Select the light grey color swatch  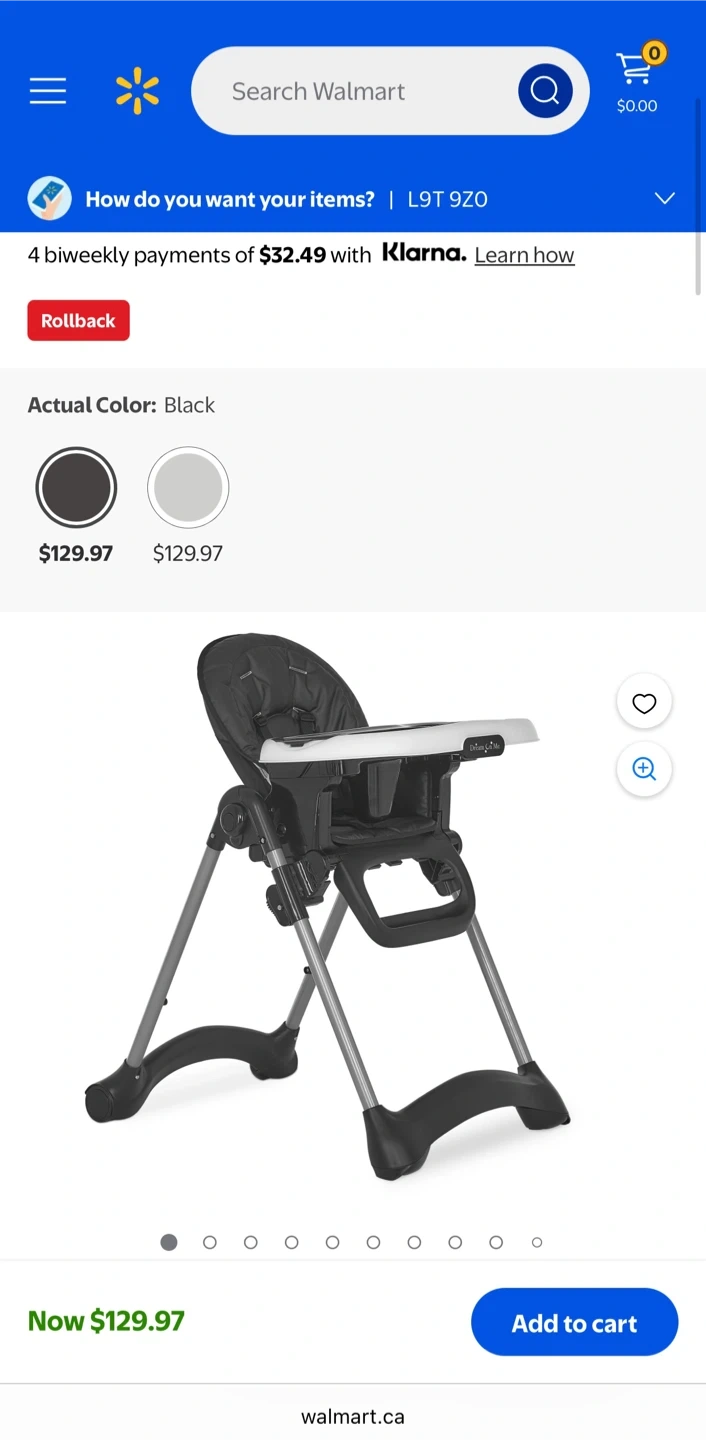coord(188,488)
